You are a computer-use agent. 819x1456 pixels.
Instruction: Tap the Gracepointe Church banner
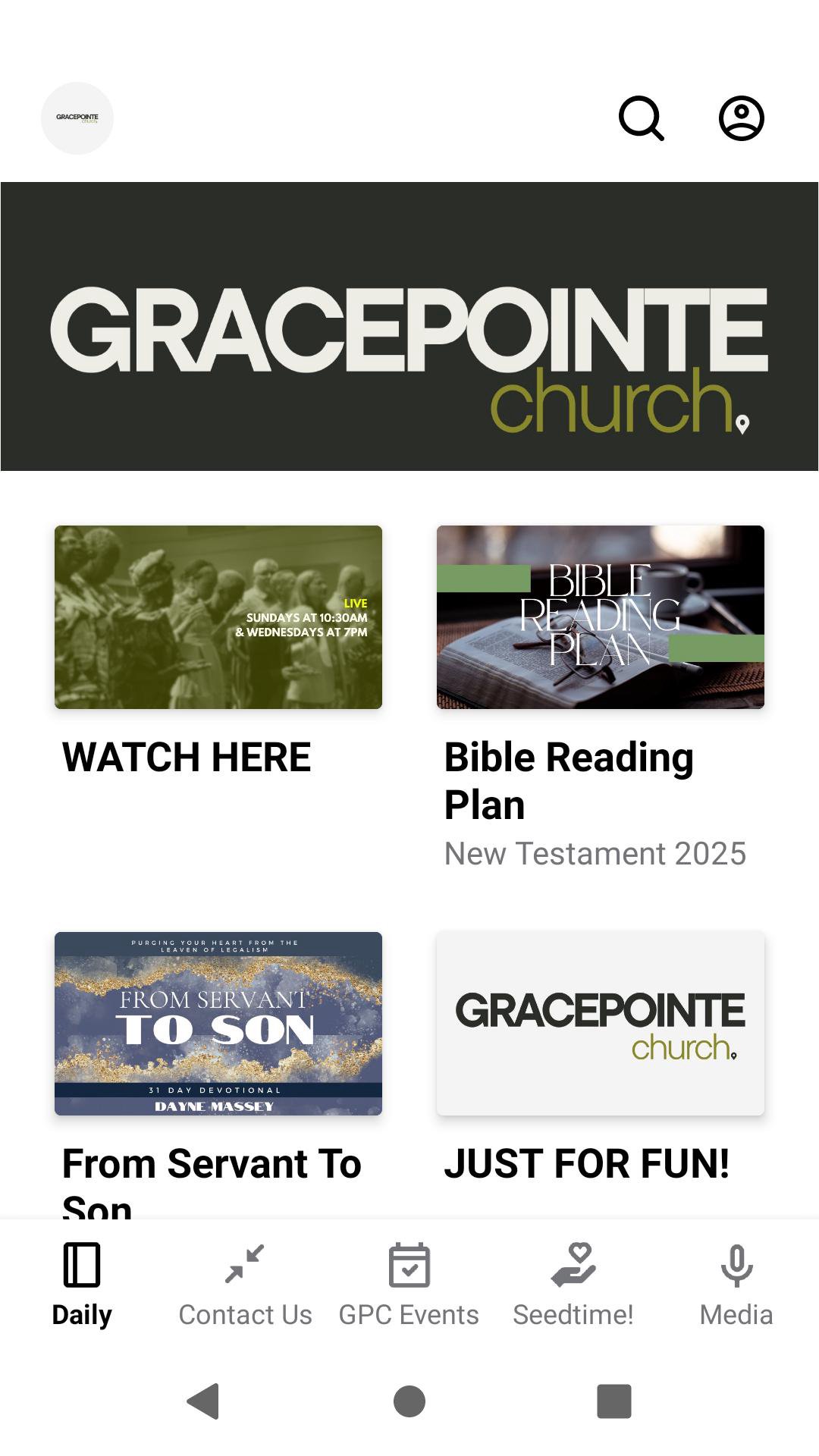(x=409, y=326)
